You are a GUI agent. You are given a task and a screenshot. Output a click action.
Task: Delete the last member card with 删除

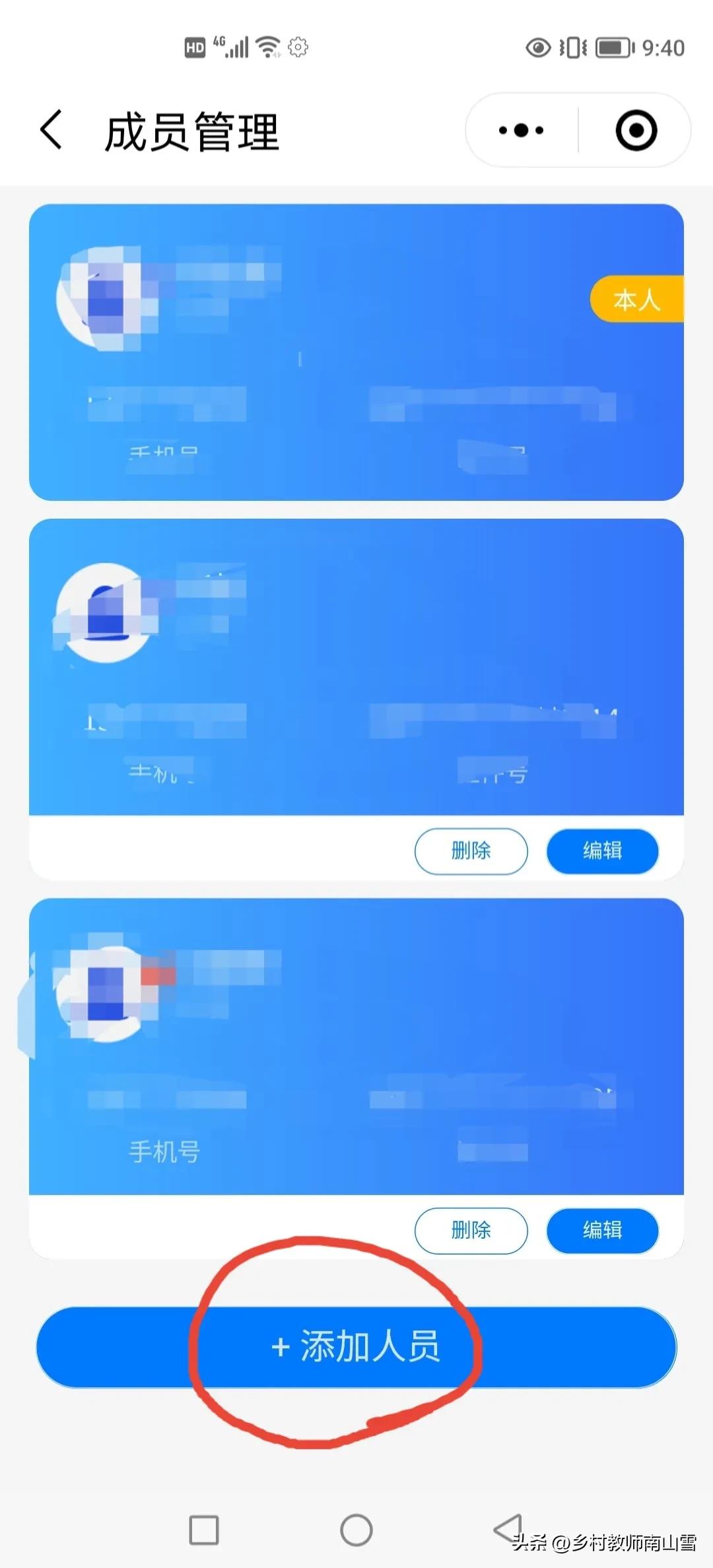471,1230
